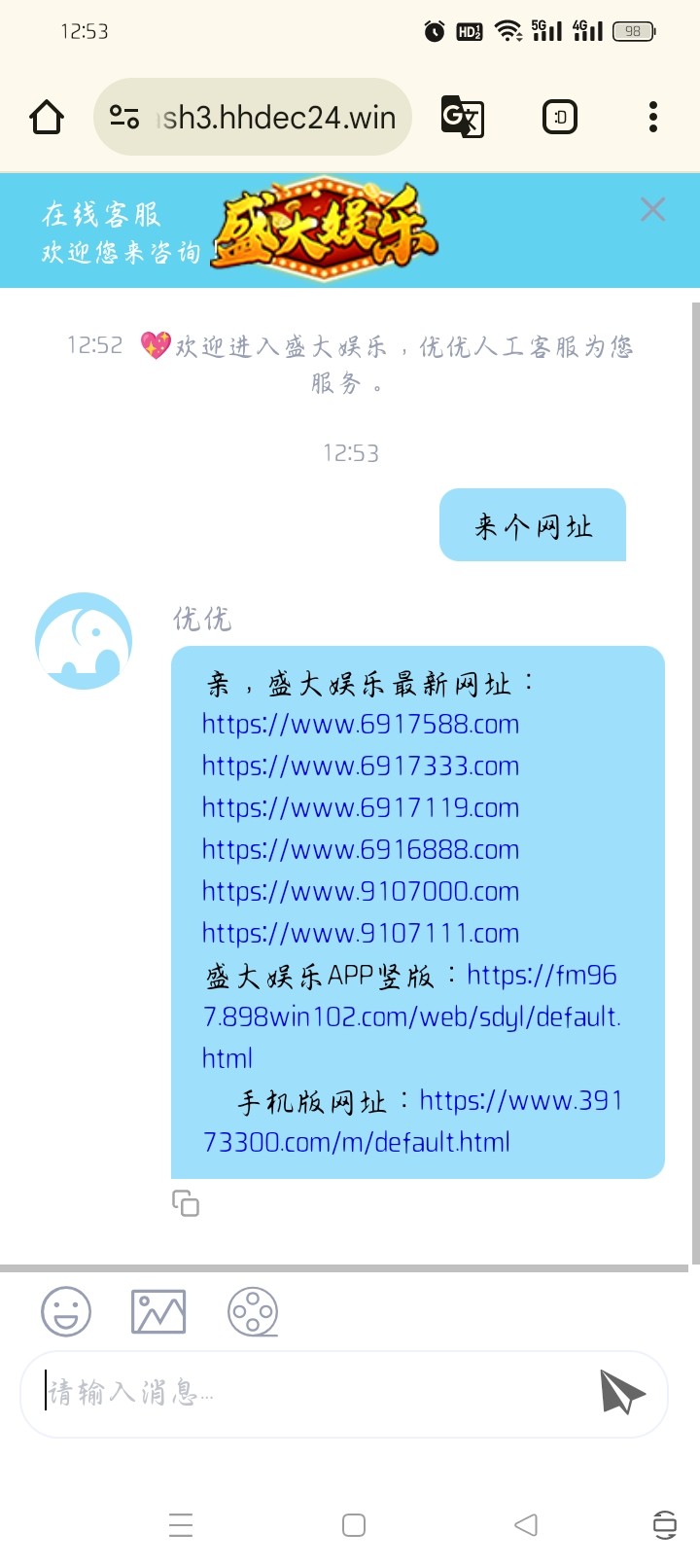Open link https://www.9107000.com

pyautogui.click(x=360, y=892)
